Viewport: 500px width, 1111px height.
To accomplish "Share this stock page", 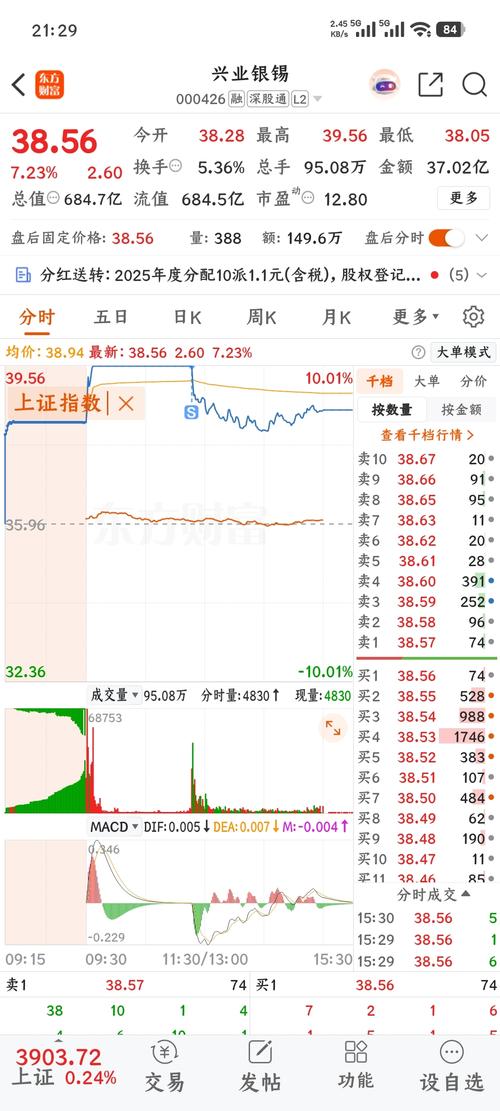I will (430, 84).
